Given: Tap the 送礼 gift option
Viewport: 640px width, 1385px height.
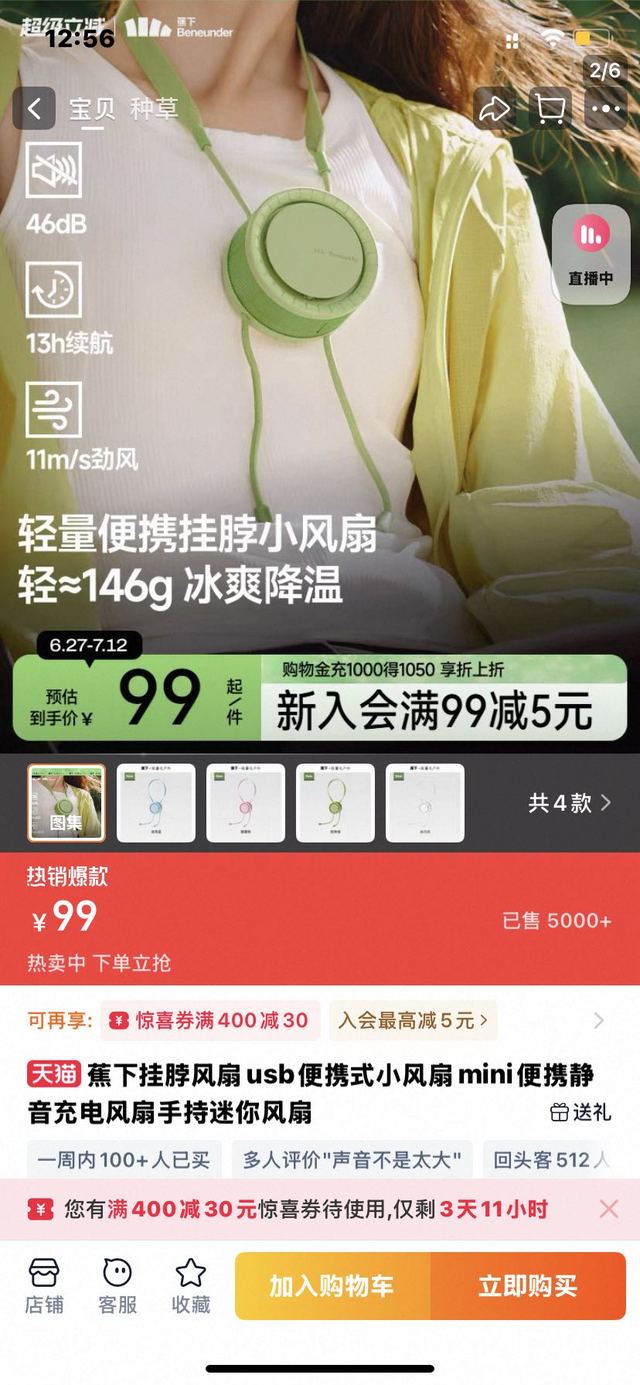Looking at the screenshot, I should [x=580, y=1112].
